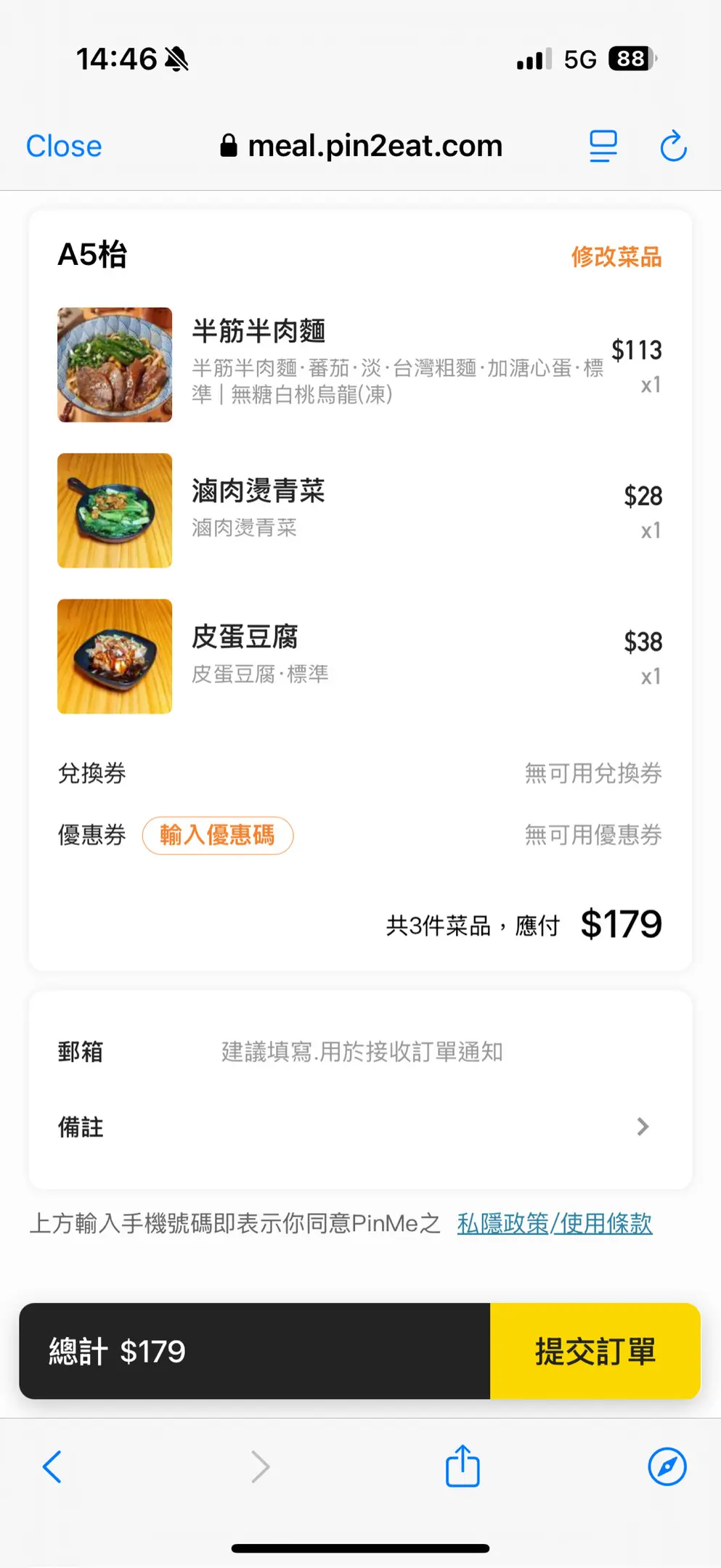Tap 修改菜品 to edit dishes

616,256
